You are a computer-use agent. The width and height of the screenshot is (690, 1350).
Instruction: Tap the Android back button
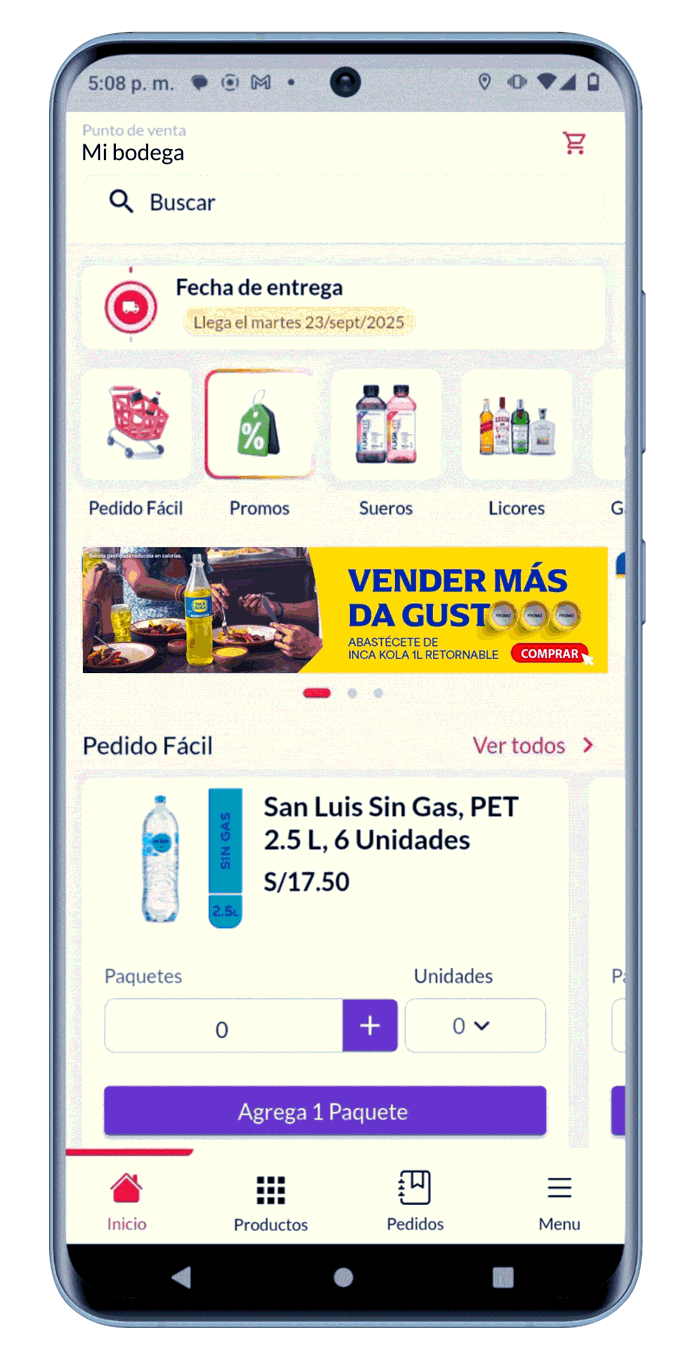(181, 1277)
